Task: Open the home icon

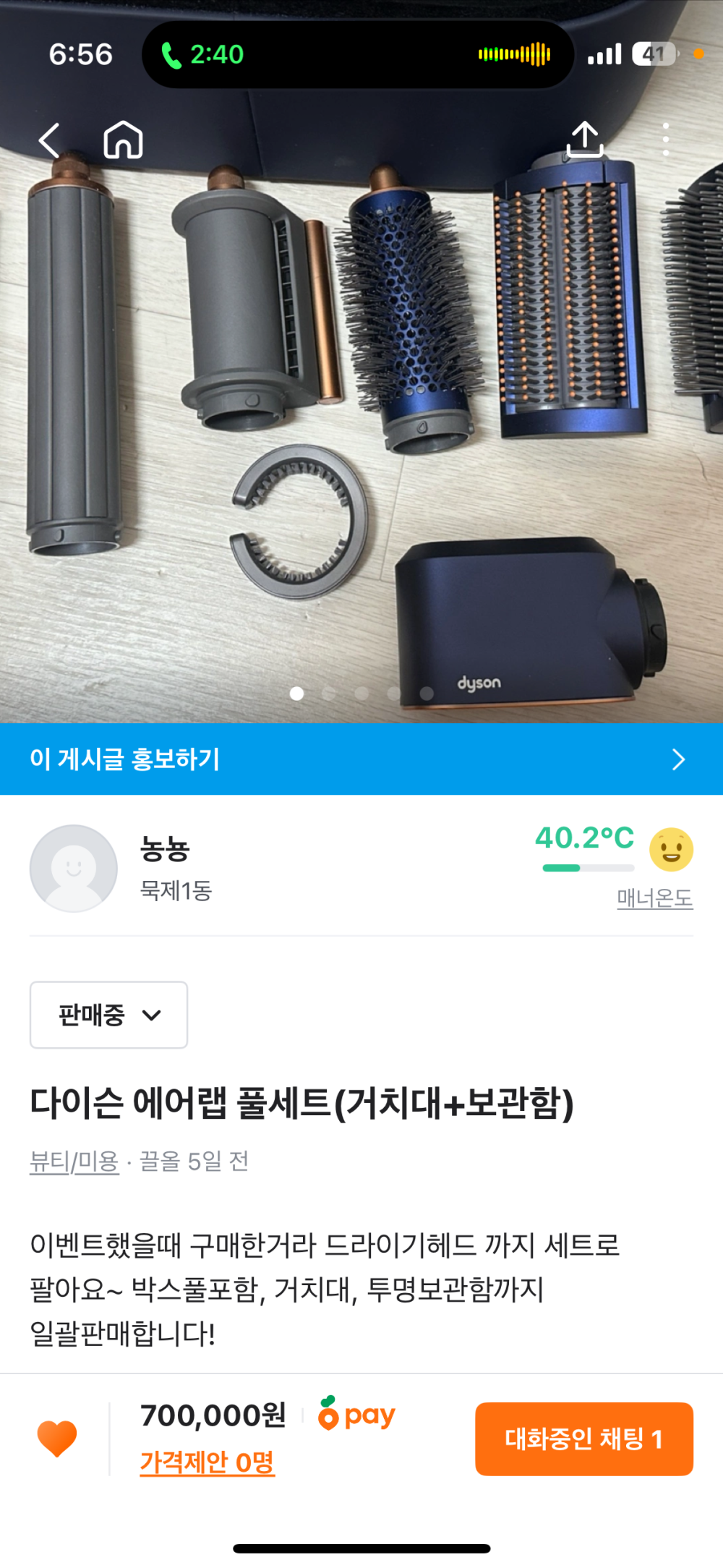Action: click(124, 140)
